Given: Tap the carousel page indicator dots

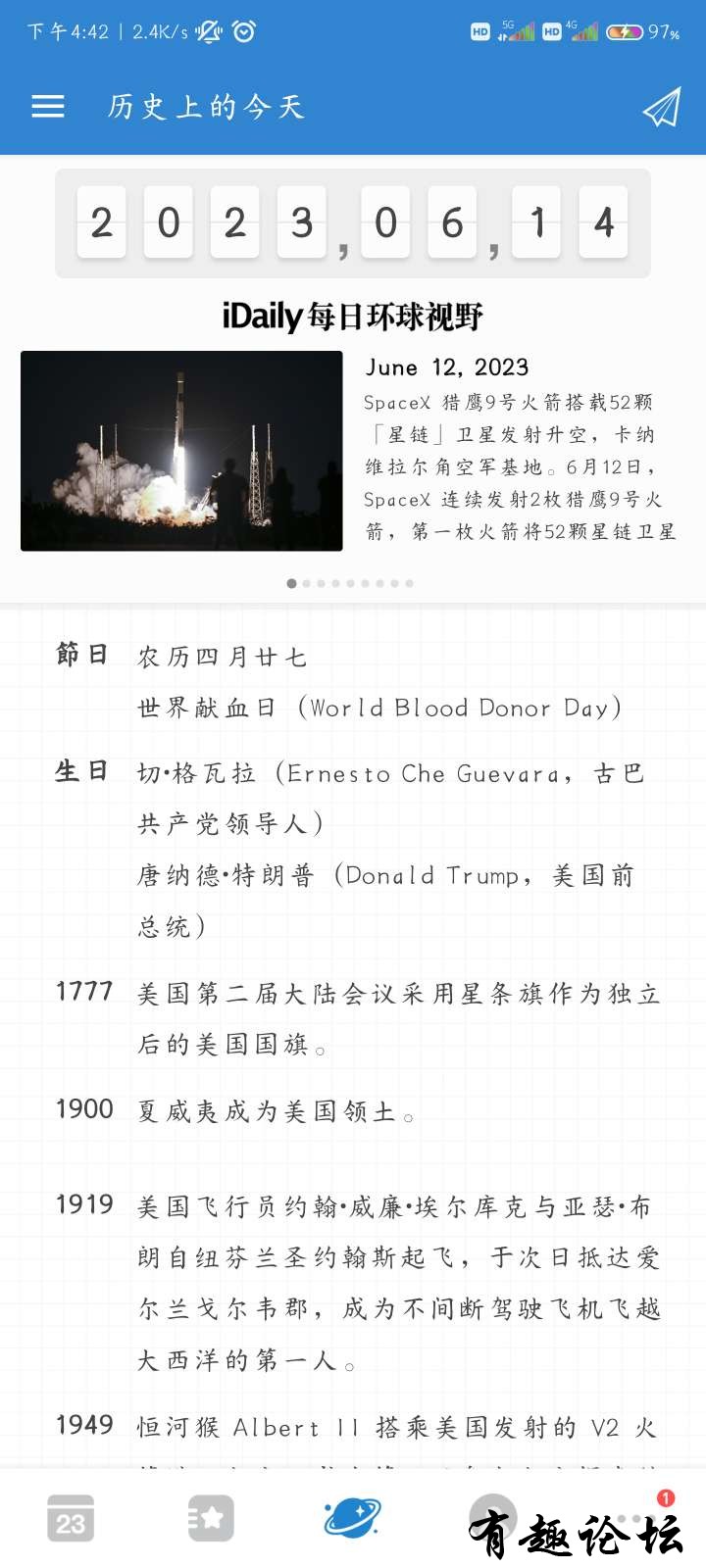Looking at the screenshot, I should pyautogui.click(x=350, y=583).
